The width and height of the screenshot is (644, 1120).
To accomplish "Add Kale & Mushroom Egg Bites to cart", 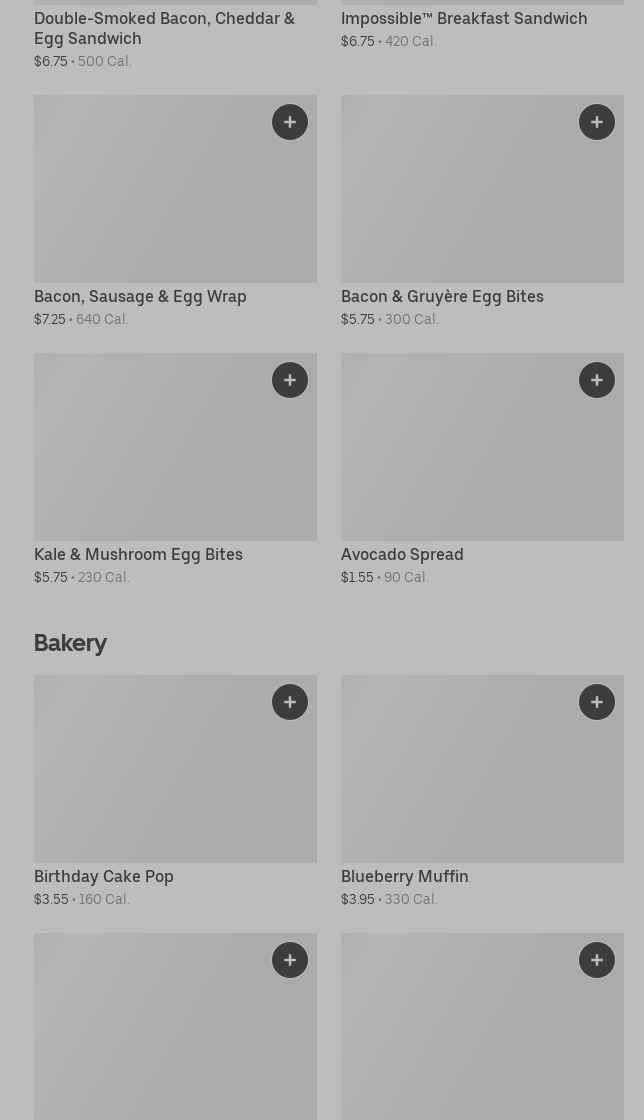I will click(290, 380).
